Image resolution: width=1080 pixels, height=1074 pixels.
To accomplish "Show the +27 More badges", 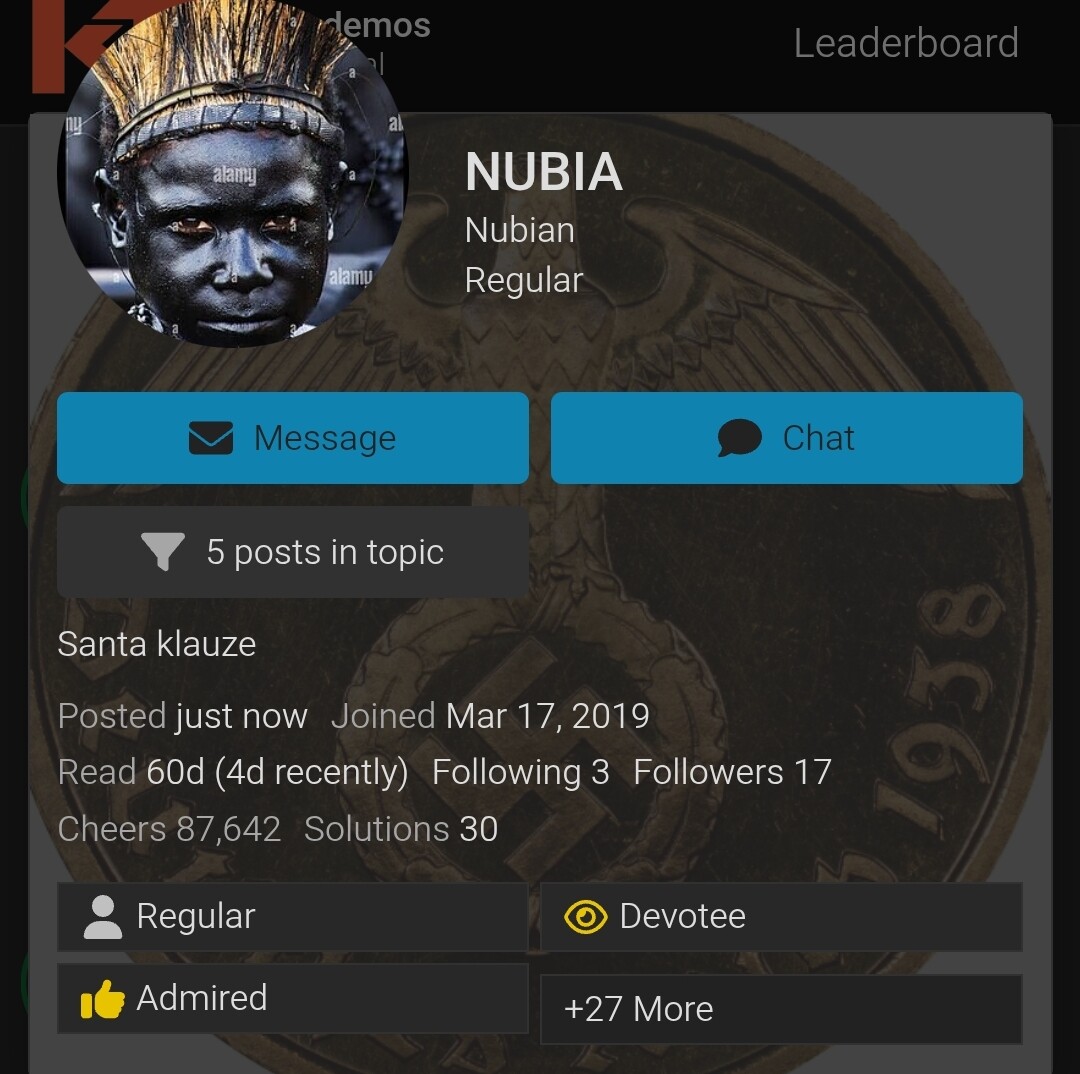I will pyautogui.click(x=780, y=1009).
